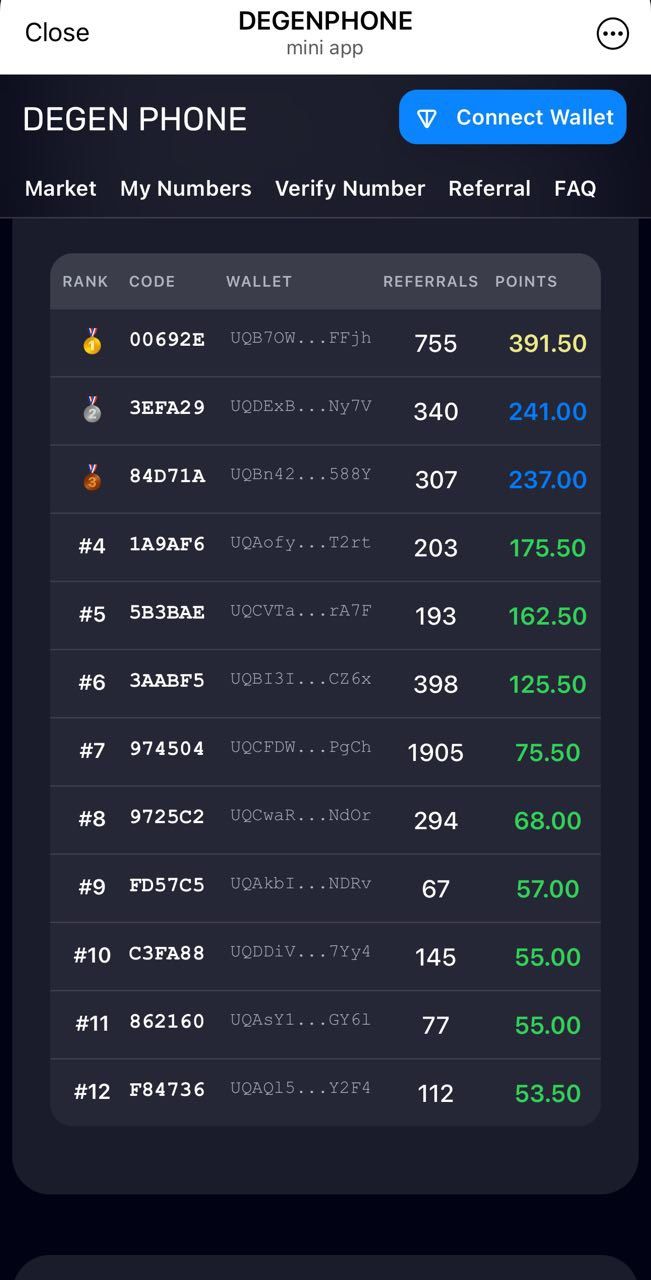The image size is (651, 1280).
Task: Switch to the Market tab
Action: click(x=61, y=188)
